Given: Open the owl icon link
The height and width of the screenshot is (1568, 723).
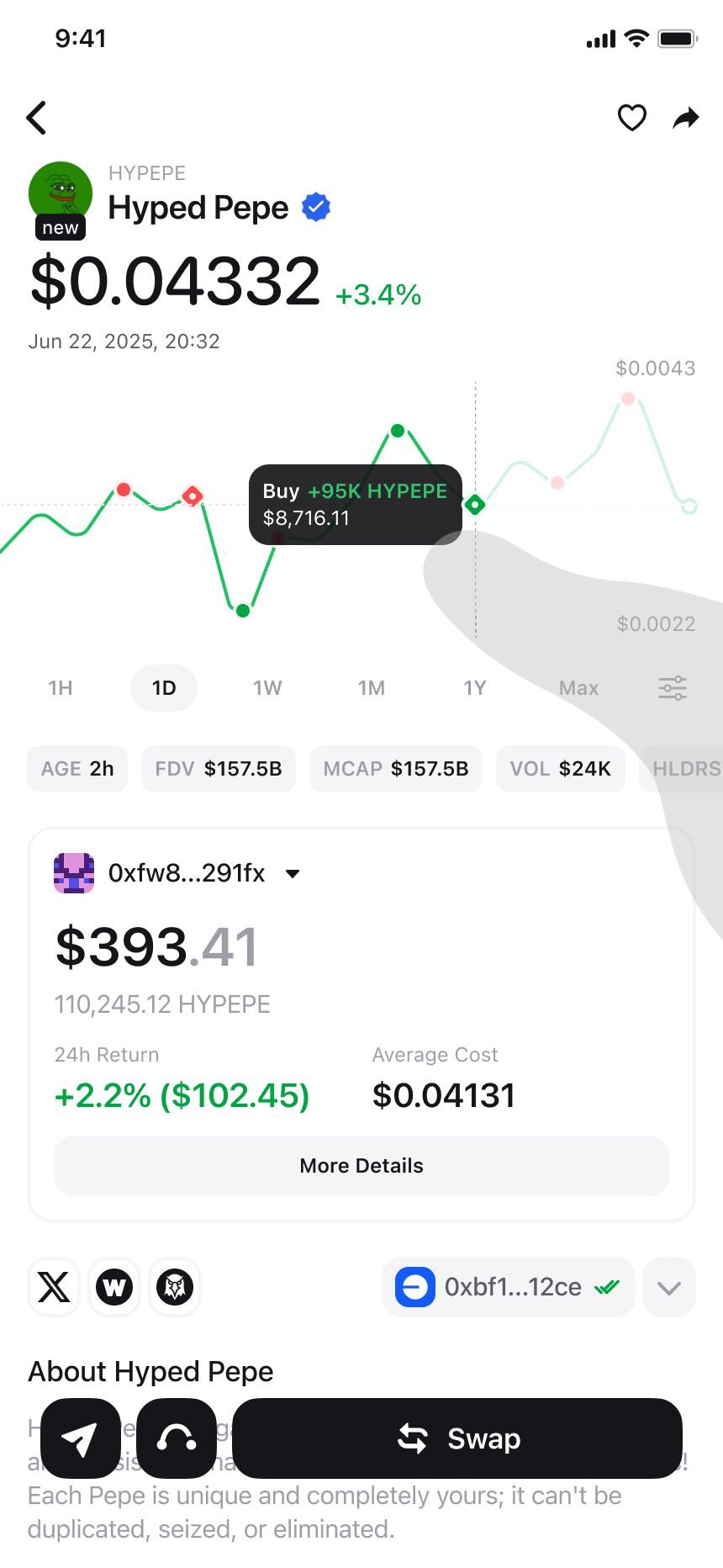Looking at the screenshot, I should (175, 1287).
